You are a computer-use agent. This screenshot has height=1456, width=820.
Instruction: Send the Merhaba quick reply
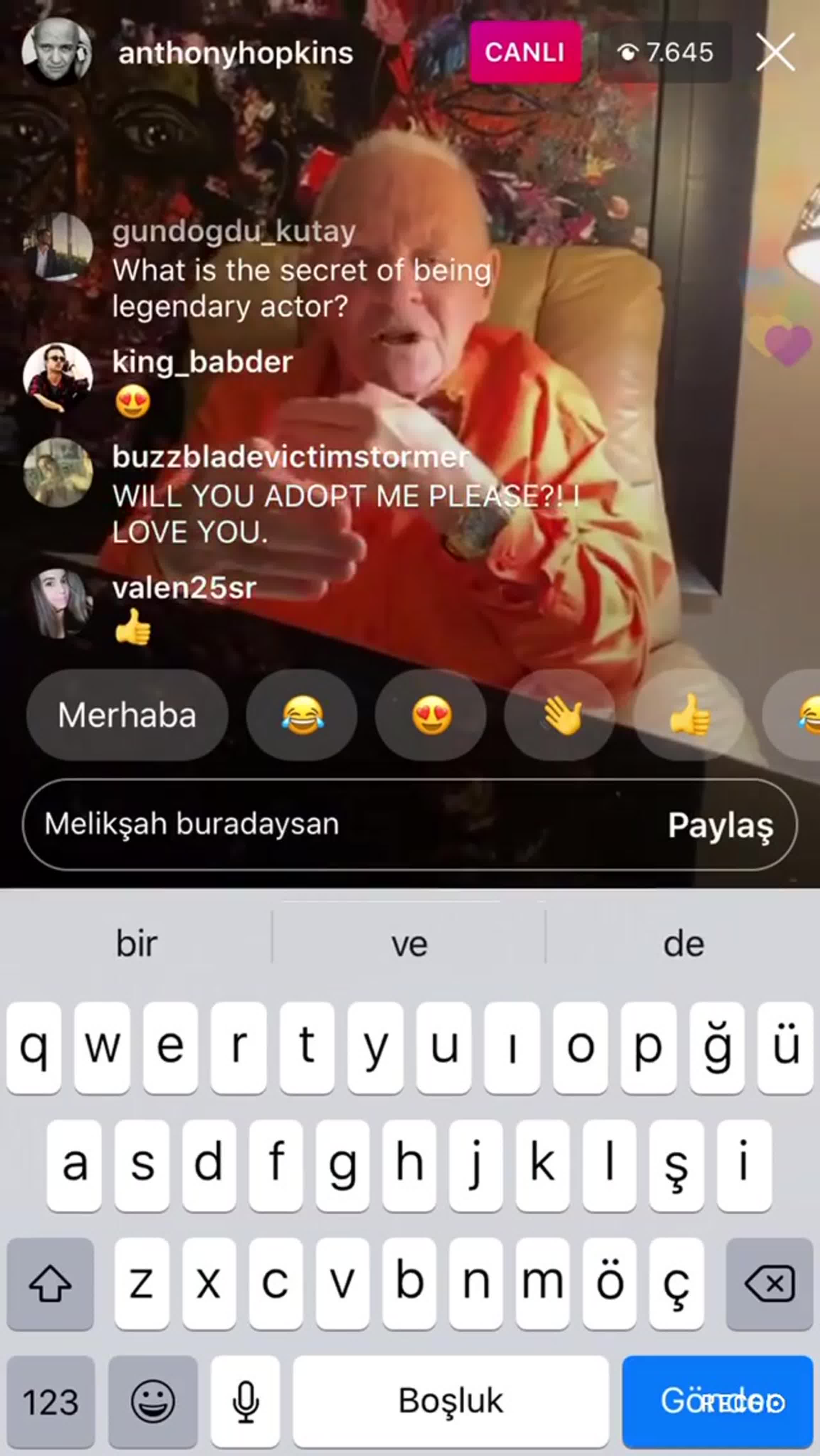127,715
